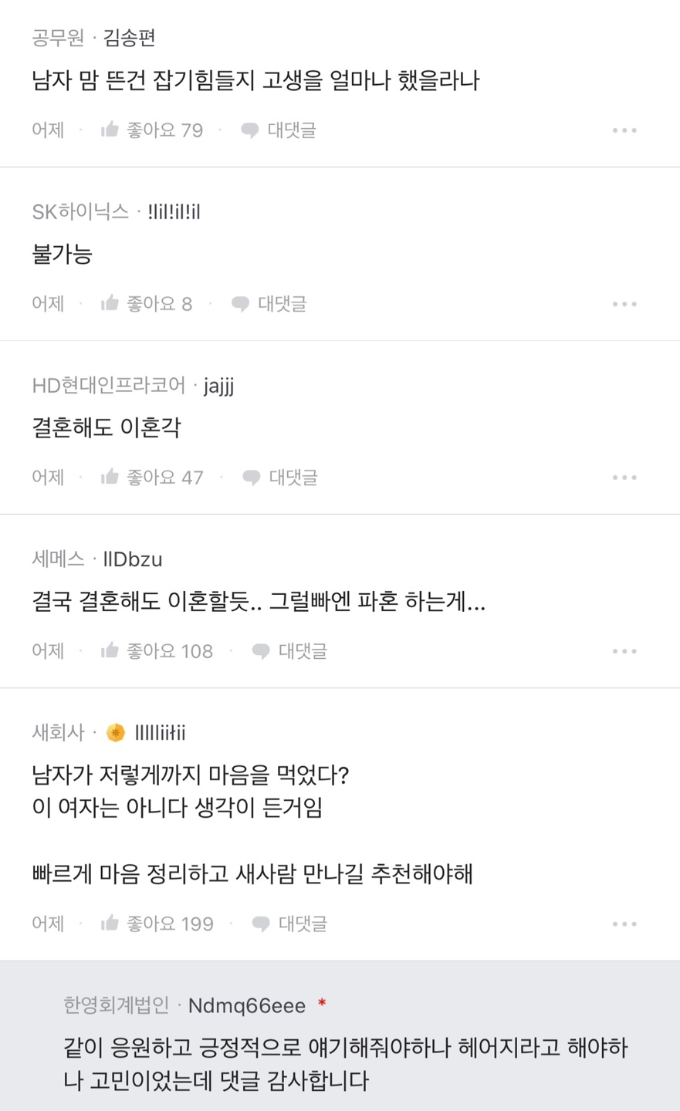Viewport: 680px width, 1111px height.
Task: Like IIDbzu's comment with 108 likes
Action: point(157,651)
